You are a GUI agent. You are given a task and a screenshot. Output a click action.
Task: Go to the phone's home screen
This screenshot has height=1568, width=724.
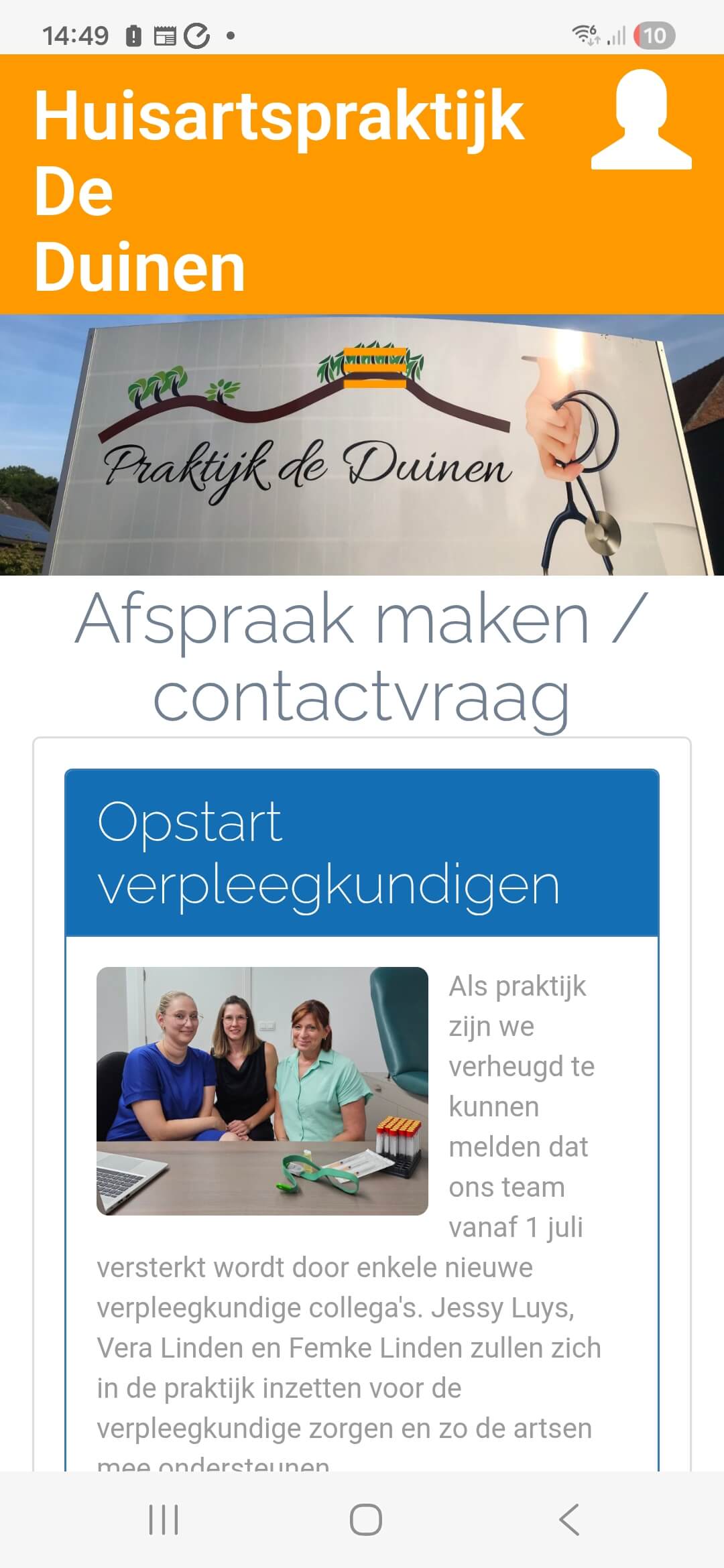click(365, 1518)
